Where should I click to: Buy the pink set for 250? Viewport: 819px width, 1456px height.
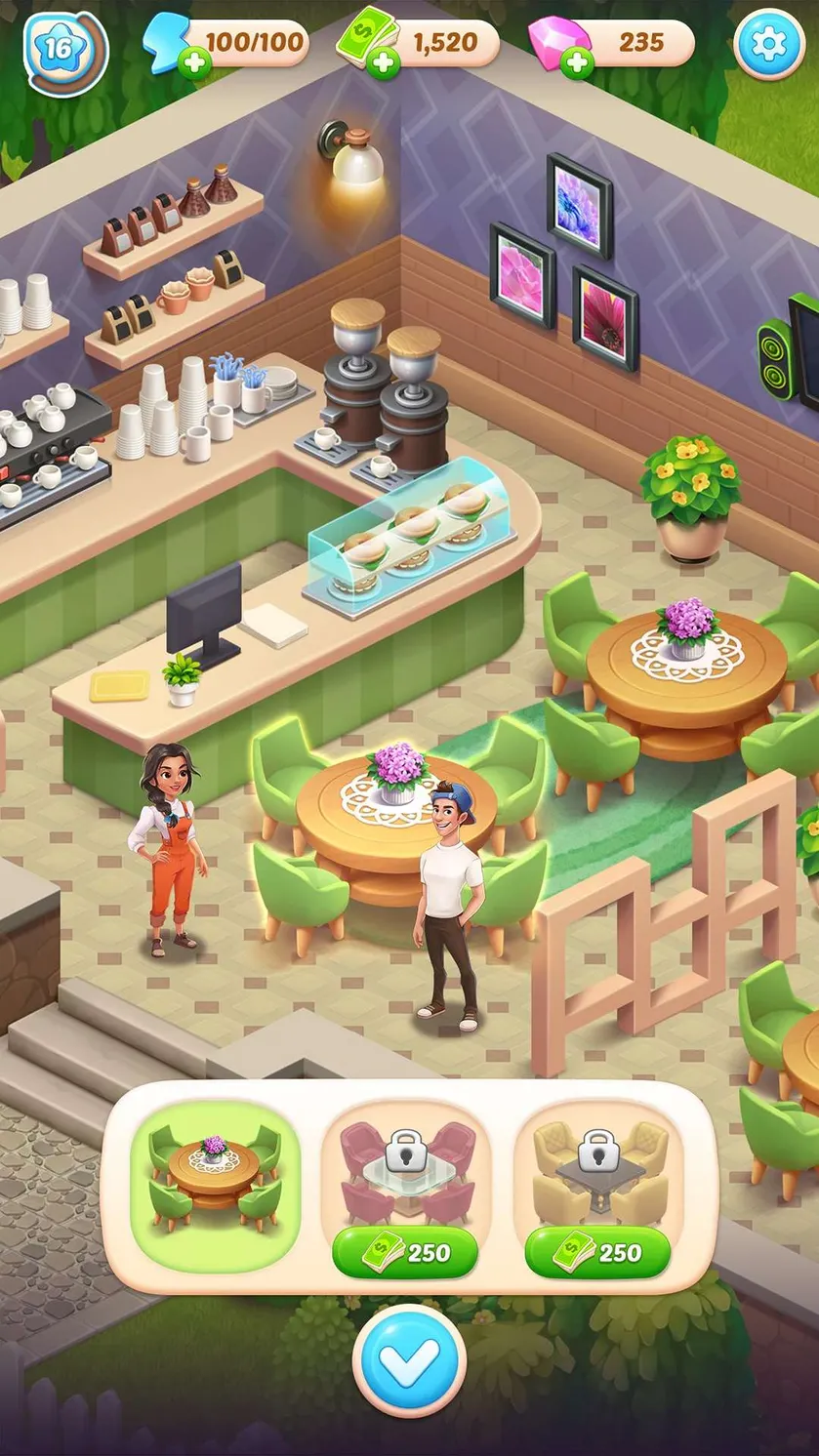[x=406, y=1252]
